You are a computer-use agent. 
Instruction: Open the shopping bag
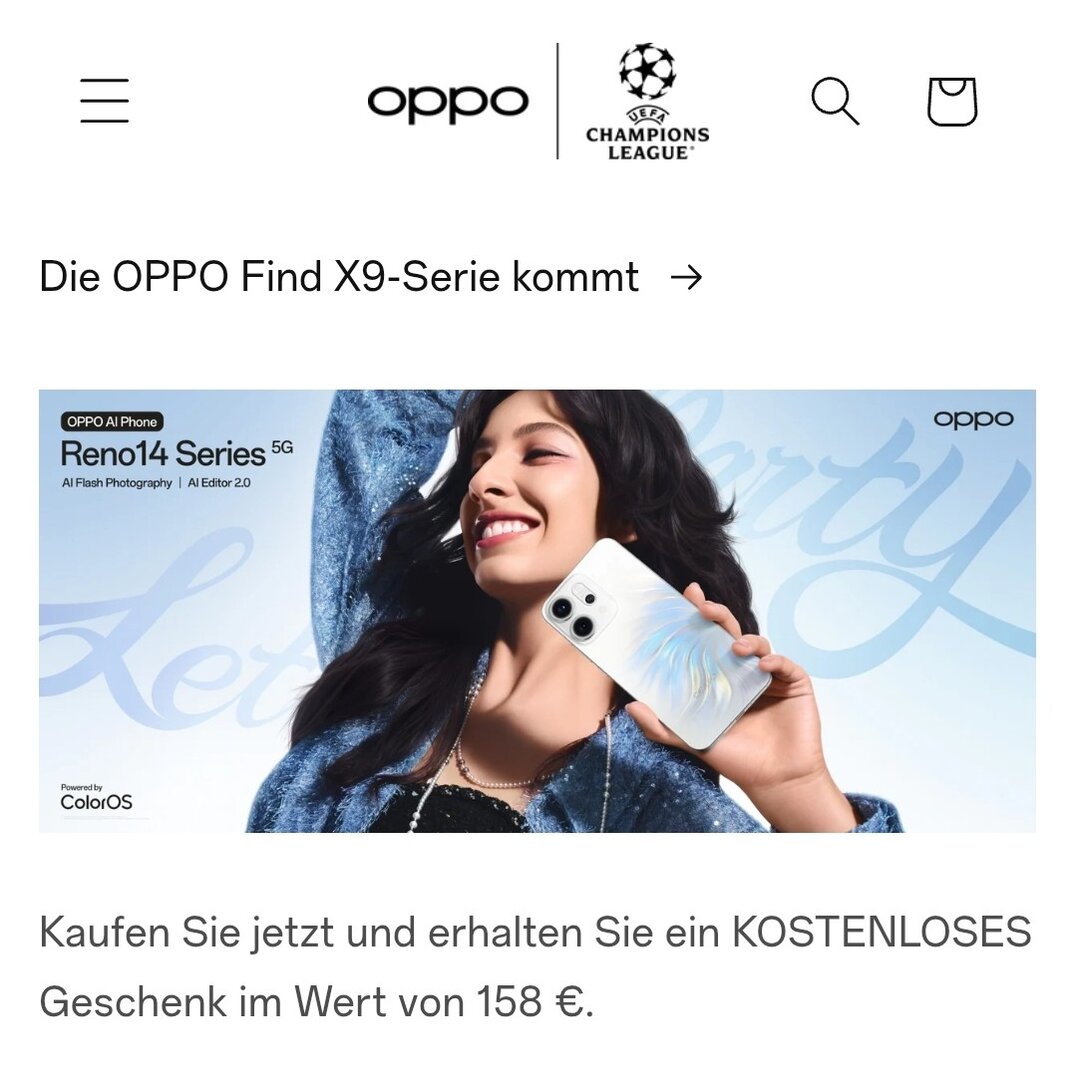(951, 101)
